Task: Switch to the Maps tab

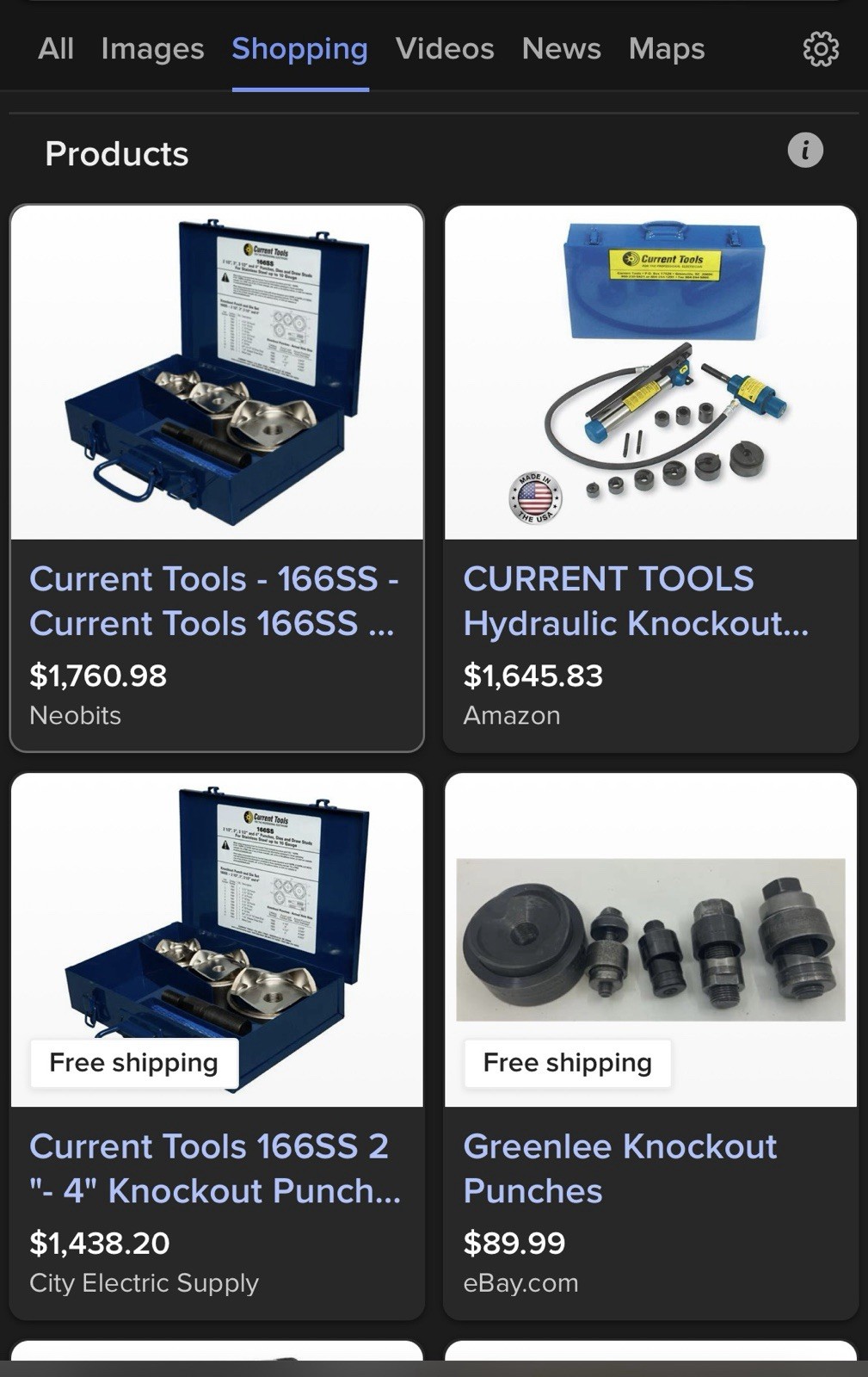Action: (x=666, y=49)
